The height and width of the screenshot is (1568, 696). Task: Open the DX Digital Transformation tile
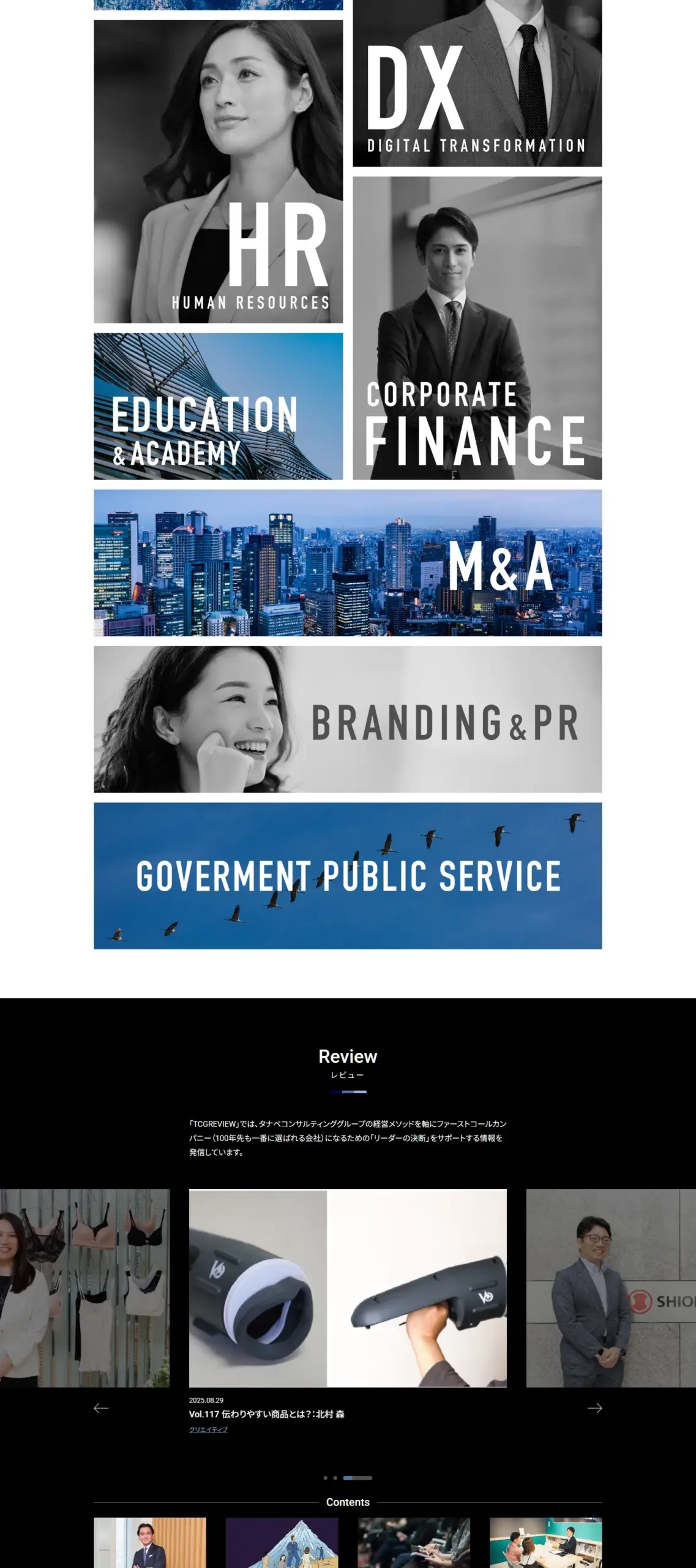477,83
